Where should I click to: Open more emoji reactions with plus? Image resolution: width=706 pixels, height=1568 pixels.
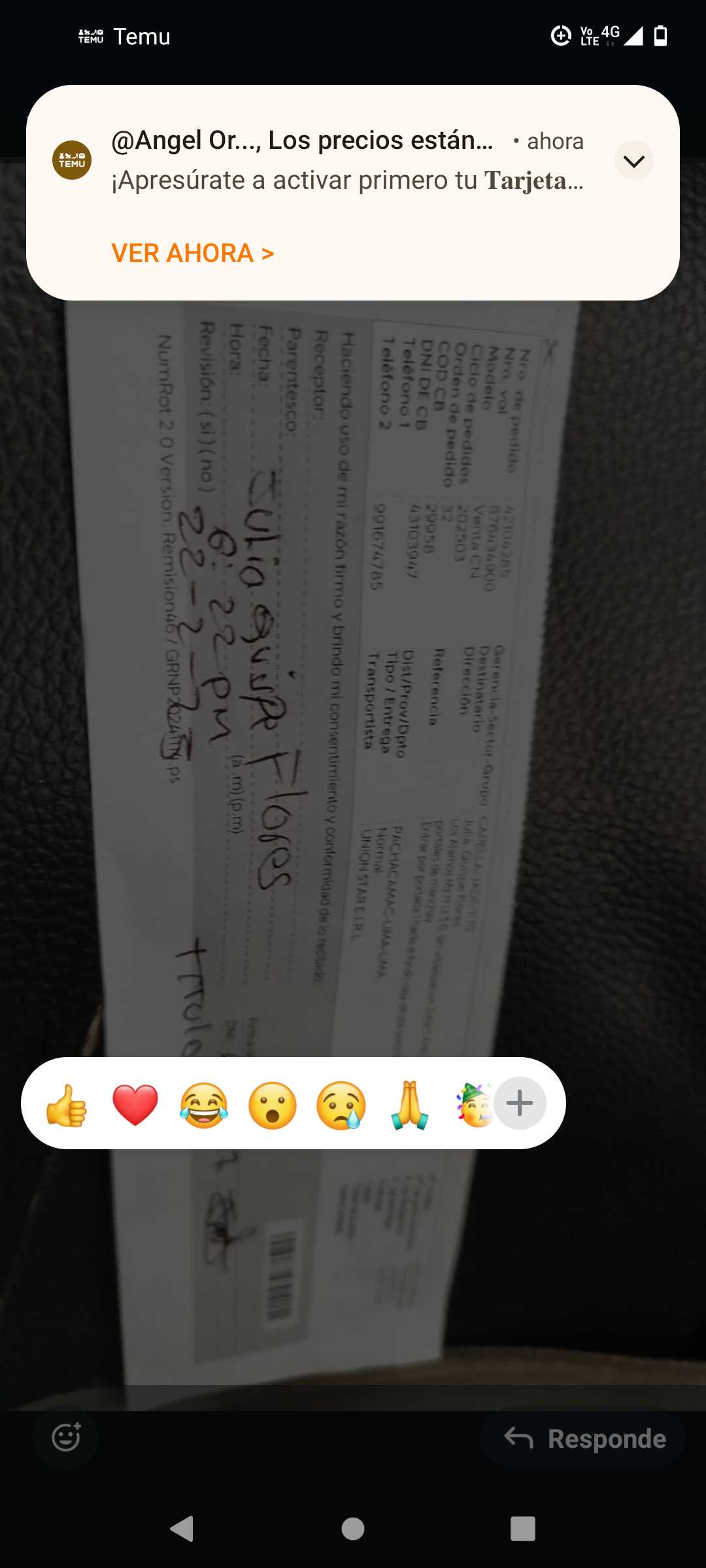point(520,1103)
